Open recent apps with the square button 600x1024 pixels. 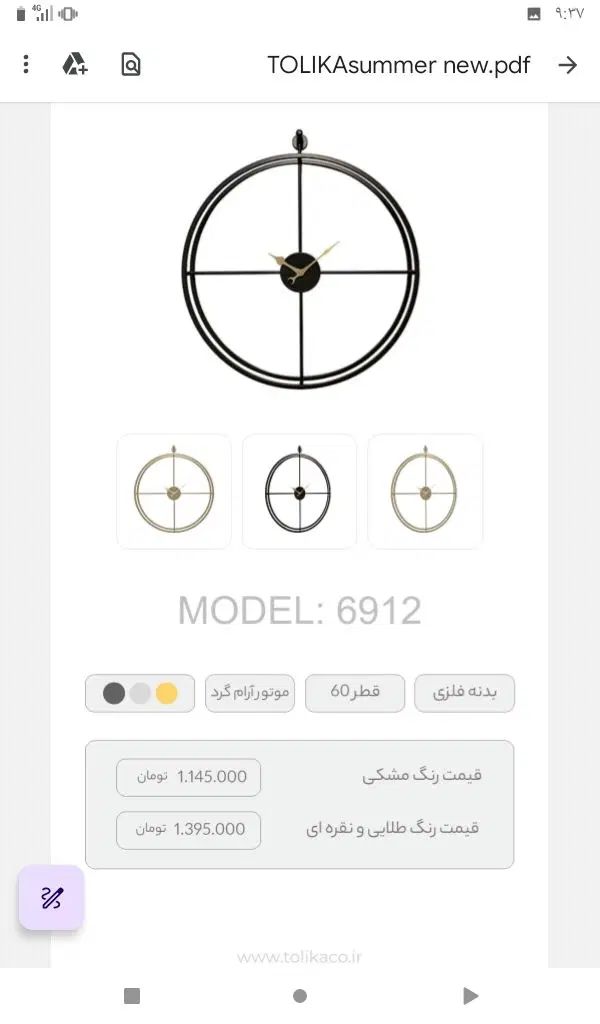pyautogui.click(x=132, y=995)
